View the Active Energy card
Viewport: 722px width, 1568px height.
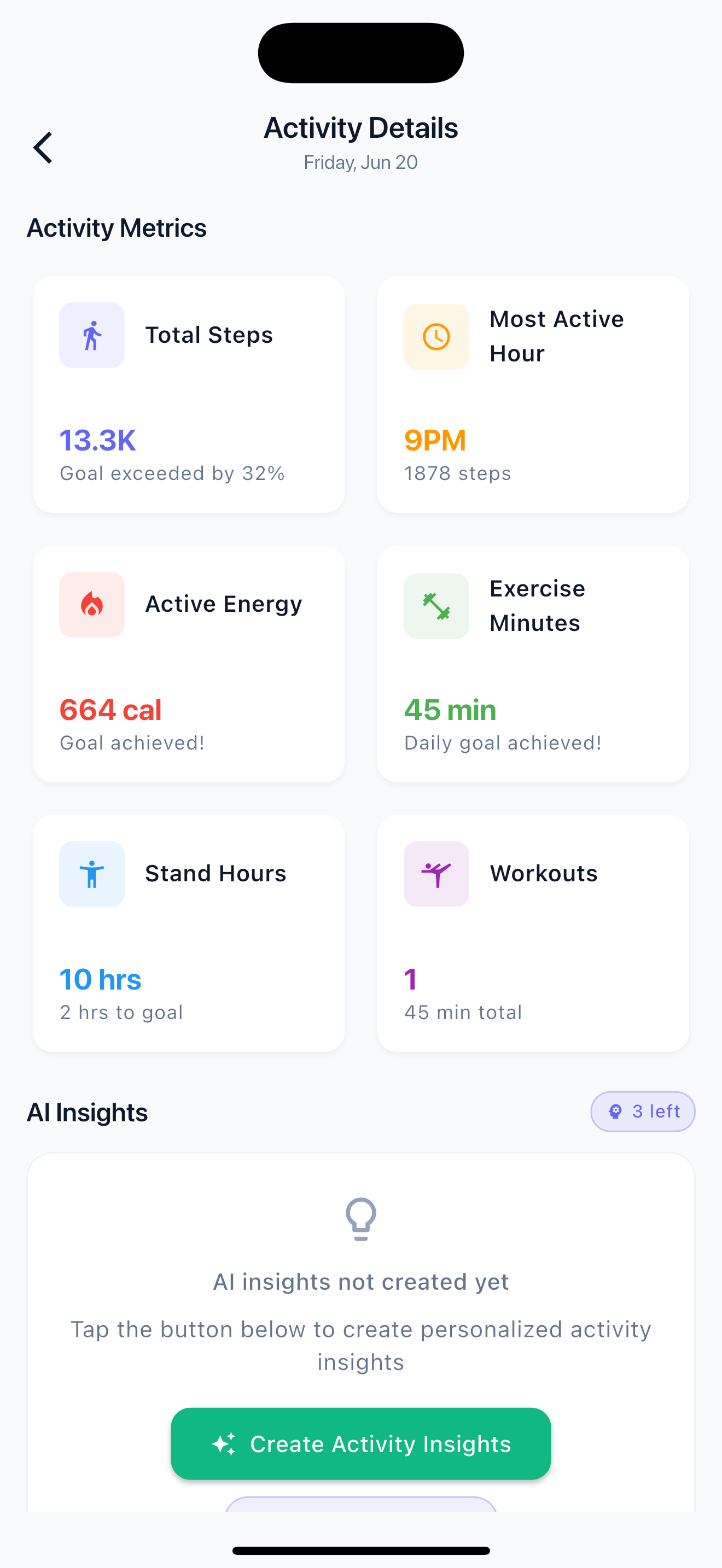pos(189,664)
